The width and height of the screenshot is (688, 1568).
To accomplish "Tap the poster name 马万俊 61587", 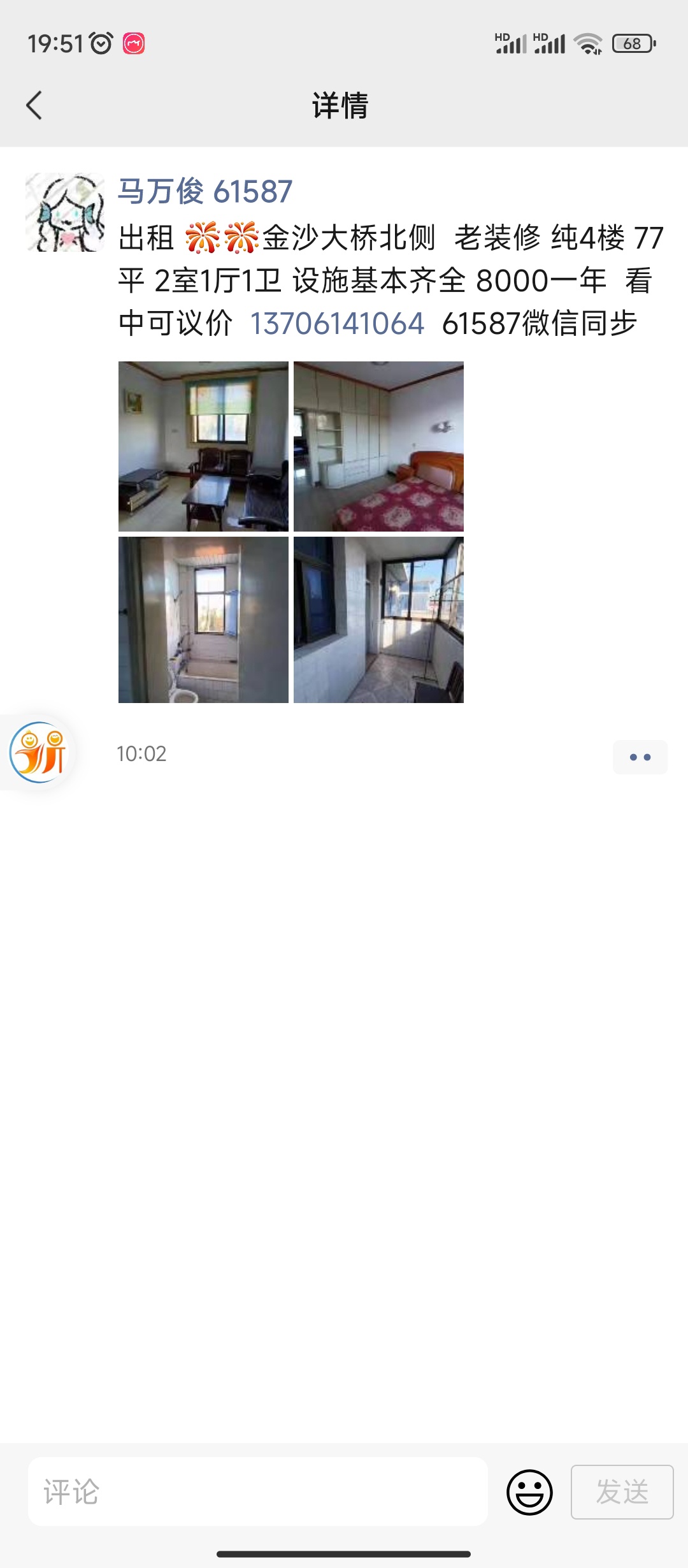I will pos(205,191).
